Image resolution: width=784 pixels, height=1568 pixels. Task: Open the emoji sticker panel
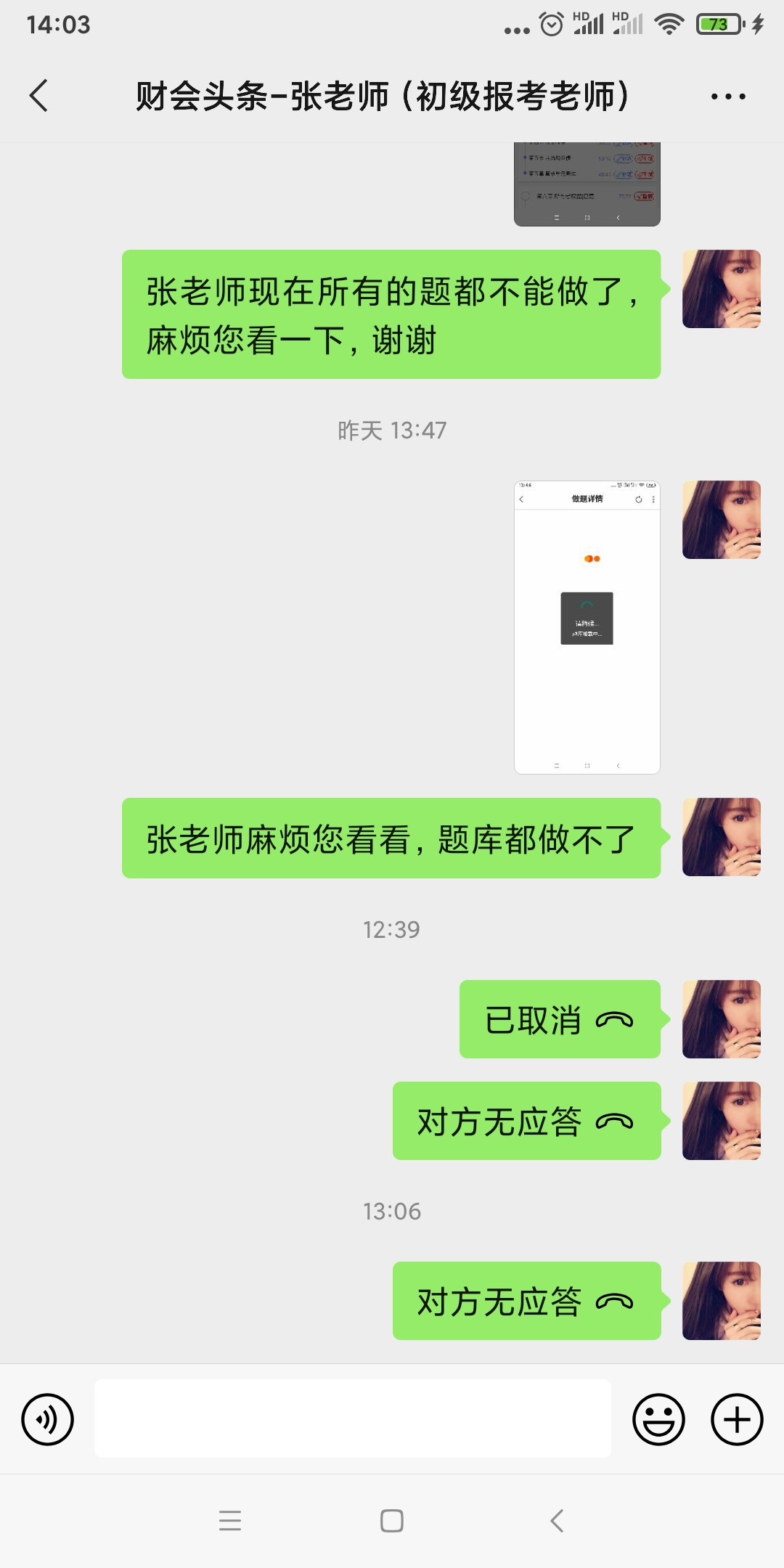coord(658,1419)
